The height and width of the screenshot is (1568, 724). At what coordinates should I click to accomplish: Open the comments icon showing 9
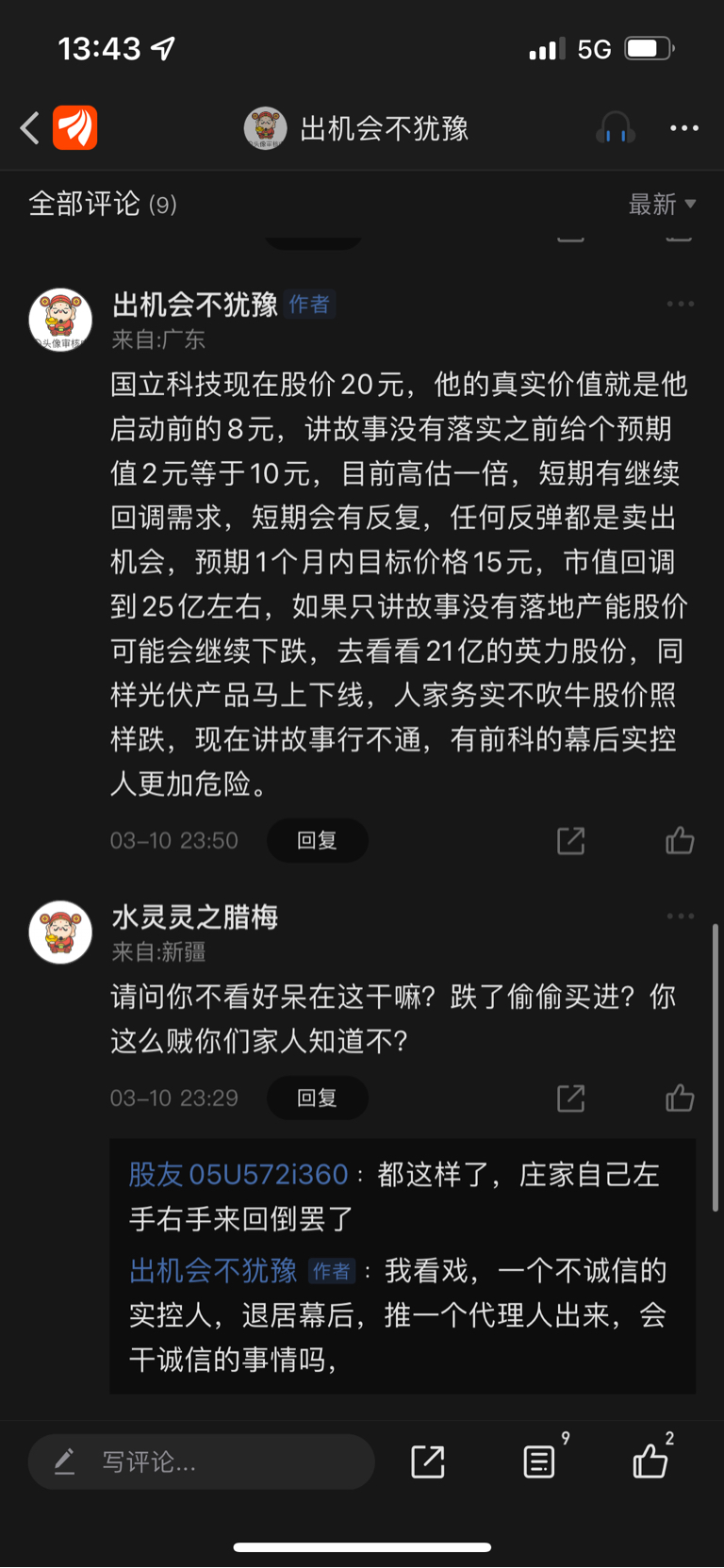point(540,1461)
